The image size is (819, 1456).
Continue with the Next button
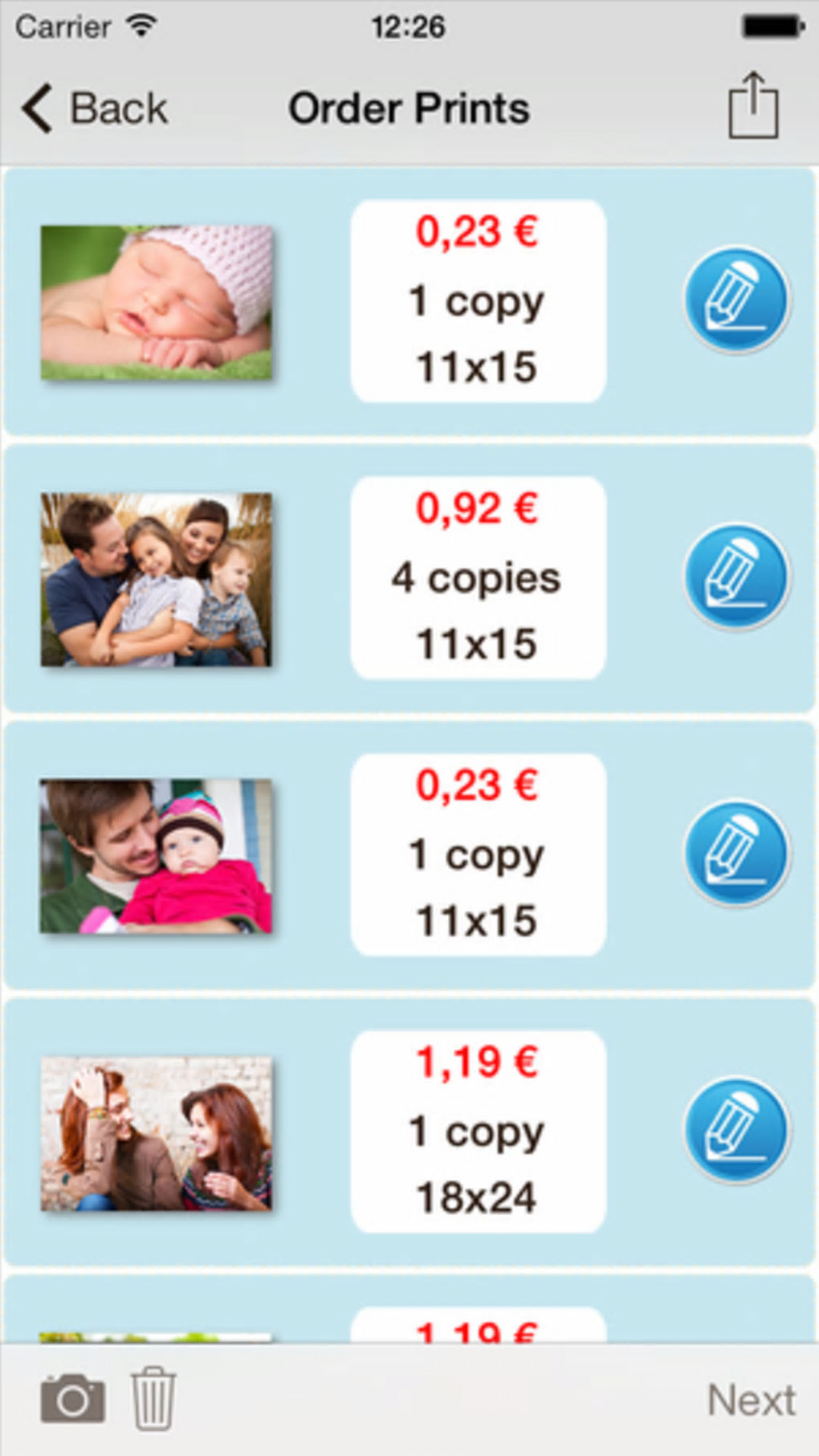click(751, 1400)
